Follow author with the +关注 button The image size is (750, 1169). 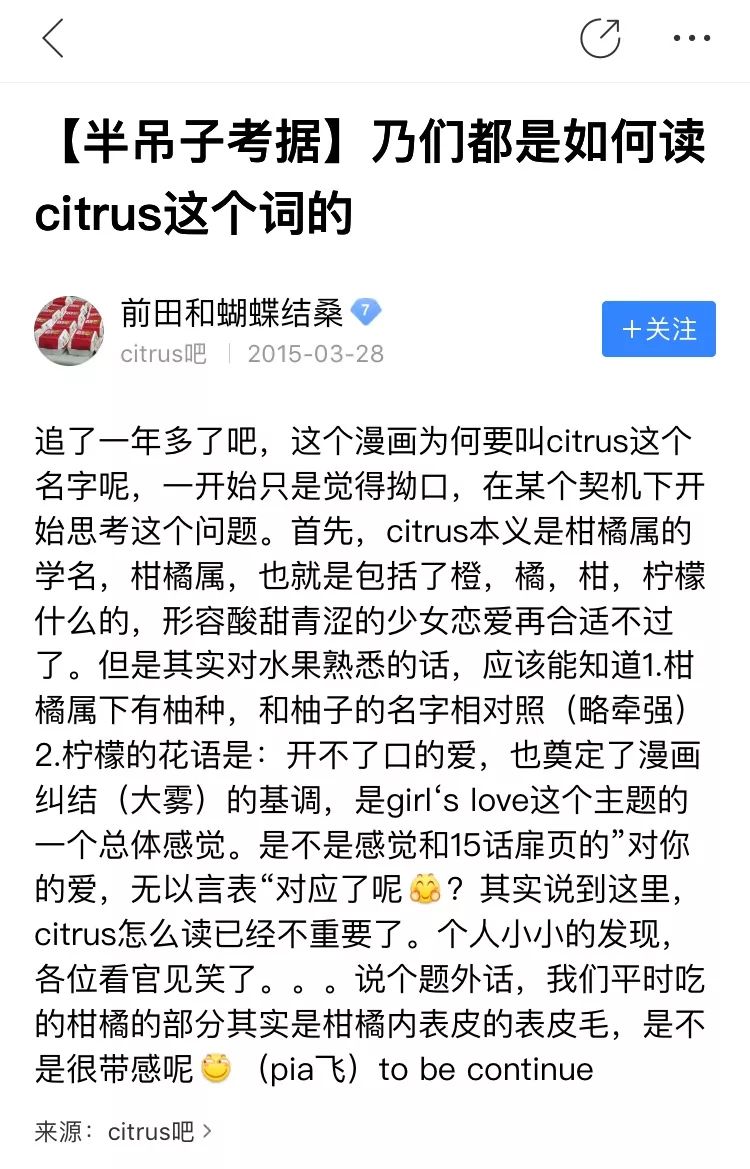(658, 329)
